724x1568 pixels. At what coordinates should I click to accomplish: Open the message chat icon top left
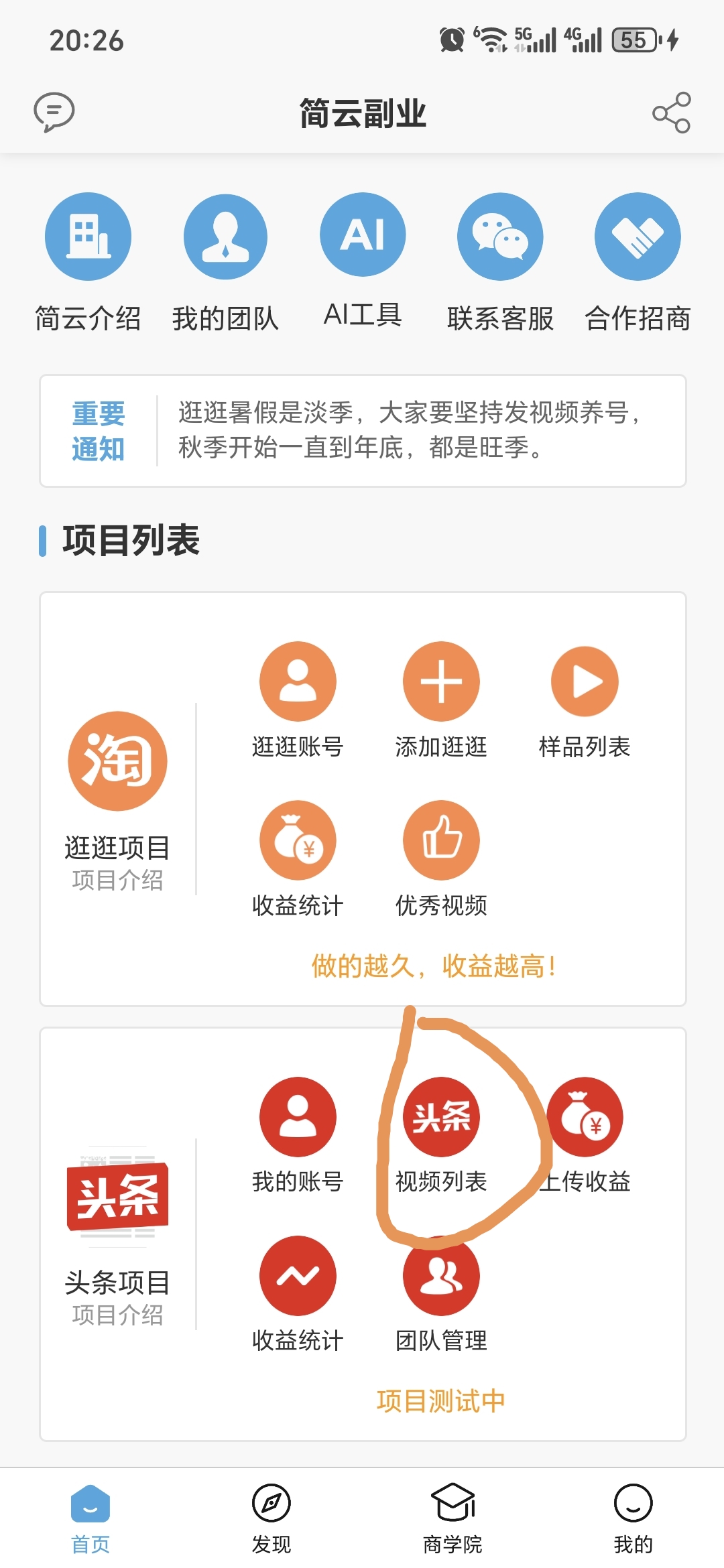point(54,113)
